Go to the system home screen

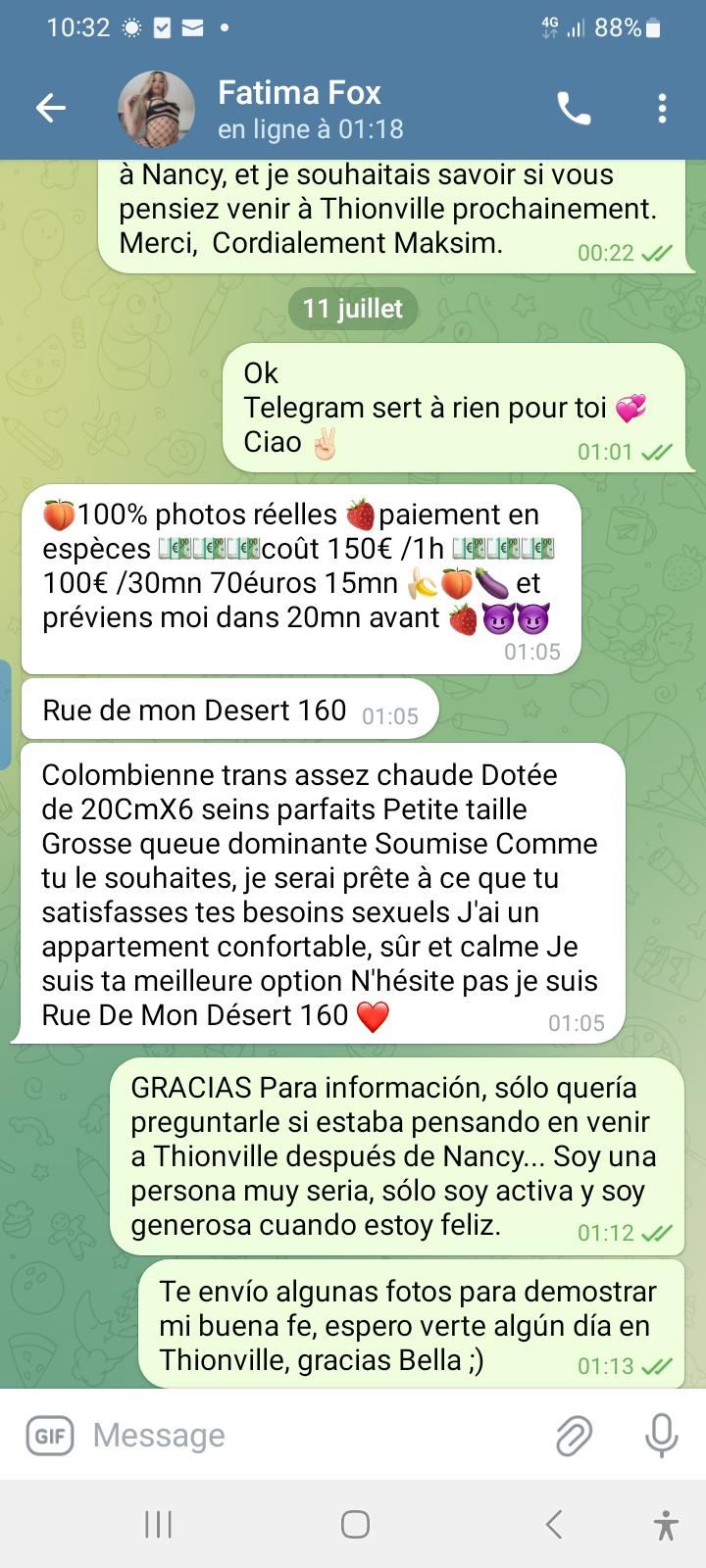point(354,1524)
